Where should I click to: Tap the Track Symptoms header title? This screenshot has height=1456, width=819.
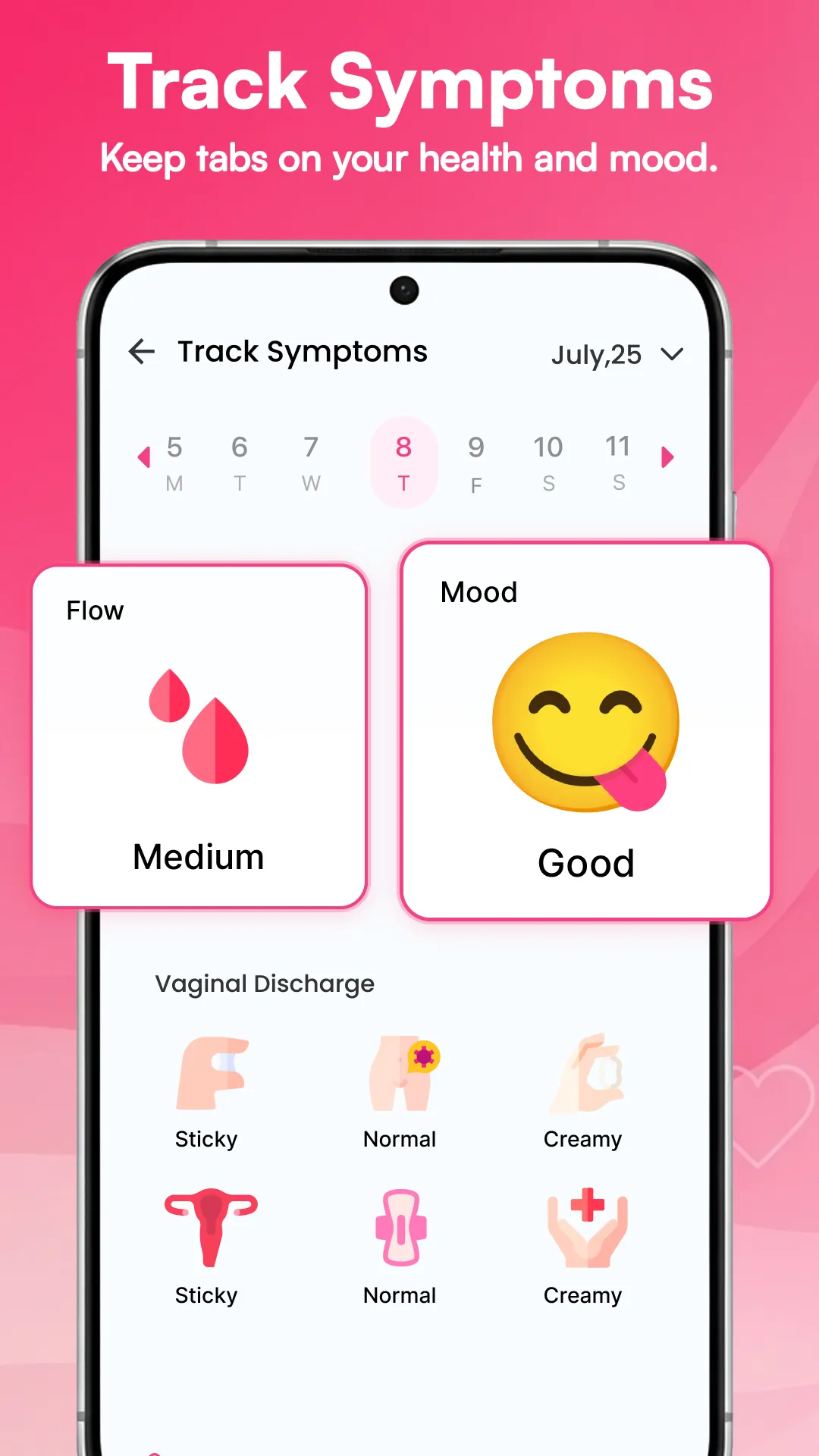coord(303,351)
